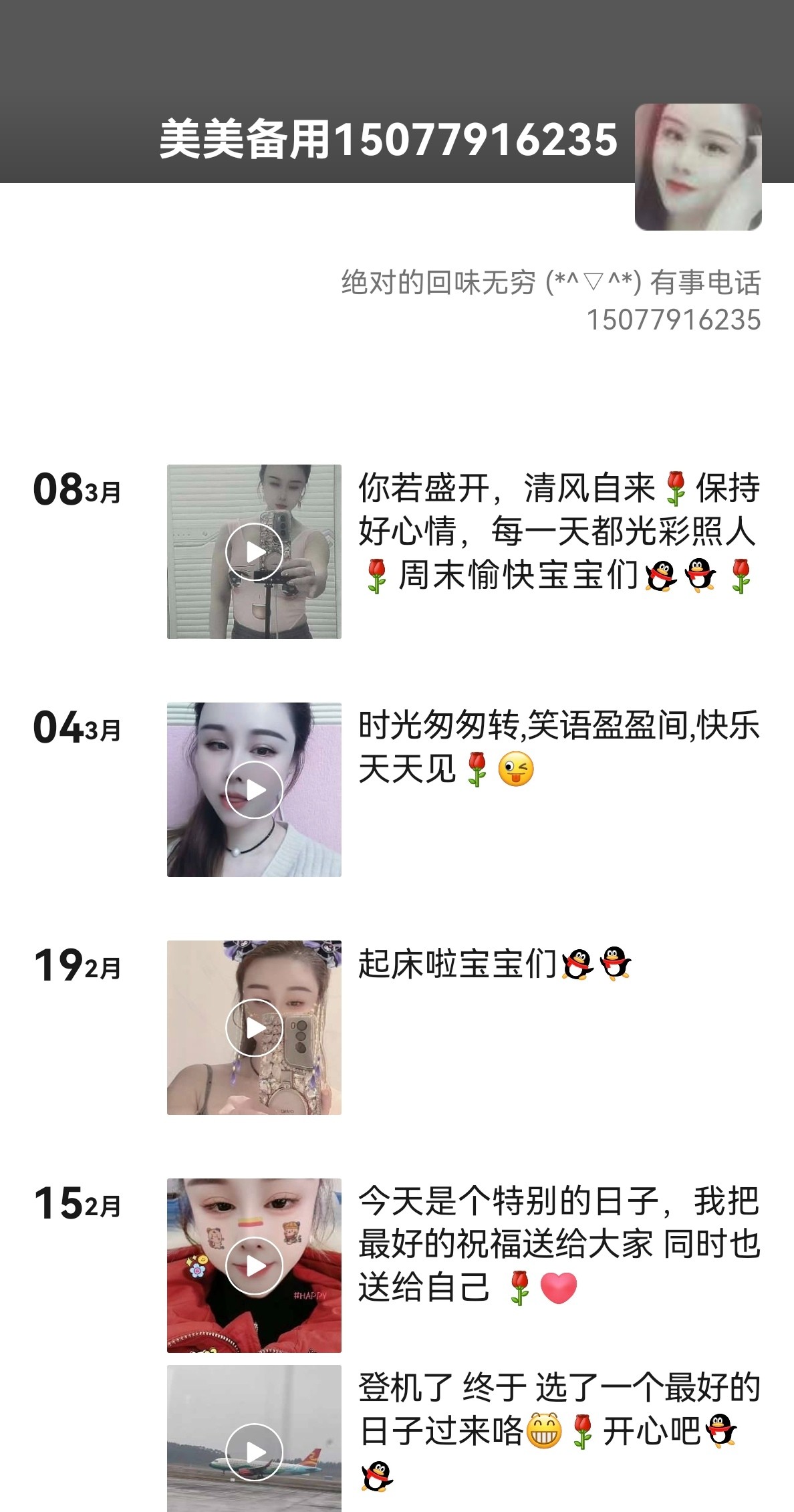The width and height of the screenshot is (794, 1512).
Task: Play the March 04 video post
Action: [x=254, y=789]
